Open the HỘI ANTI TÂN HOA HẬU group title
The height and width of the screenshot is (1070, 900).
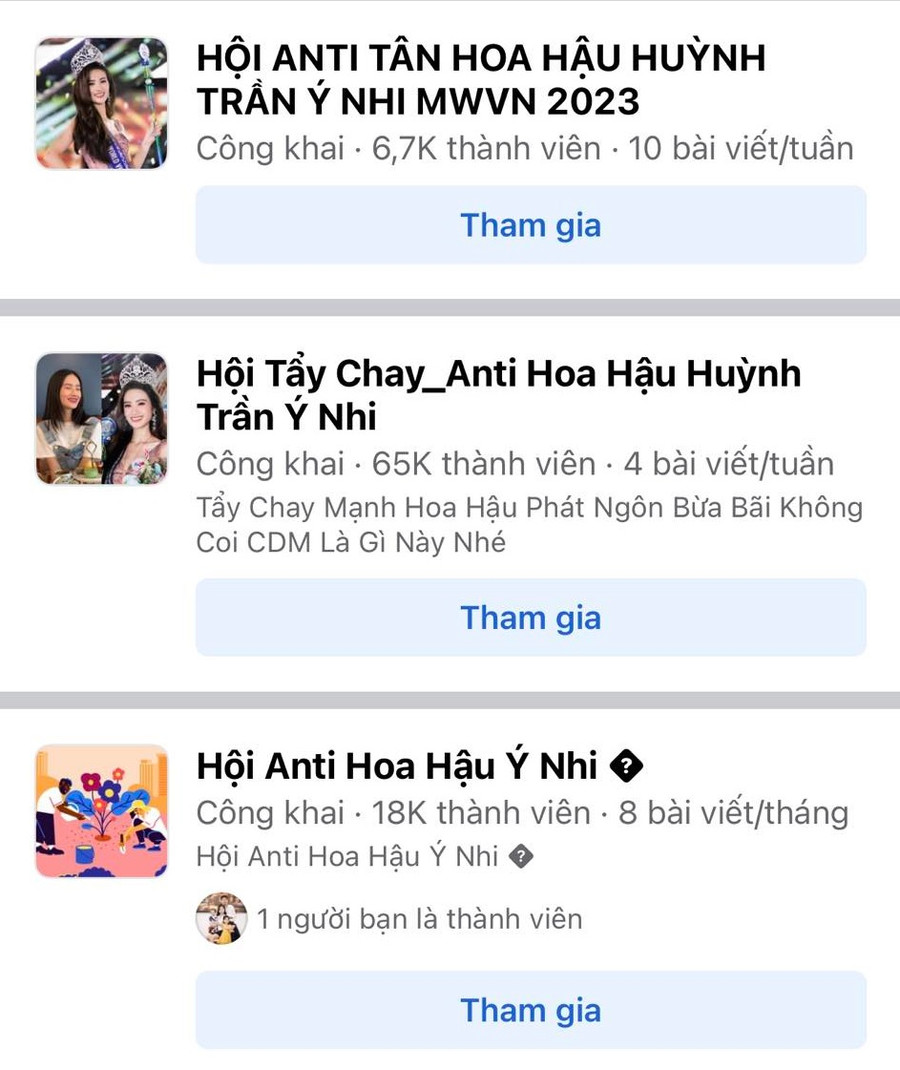480,78
